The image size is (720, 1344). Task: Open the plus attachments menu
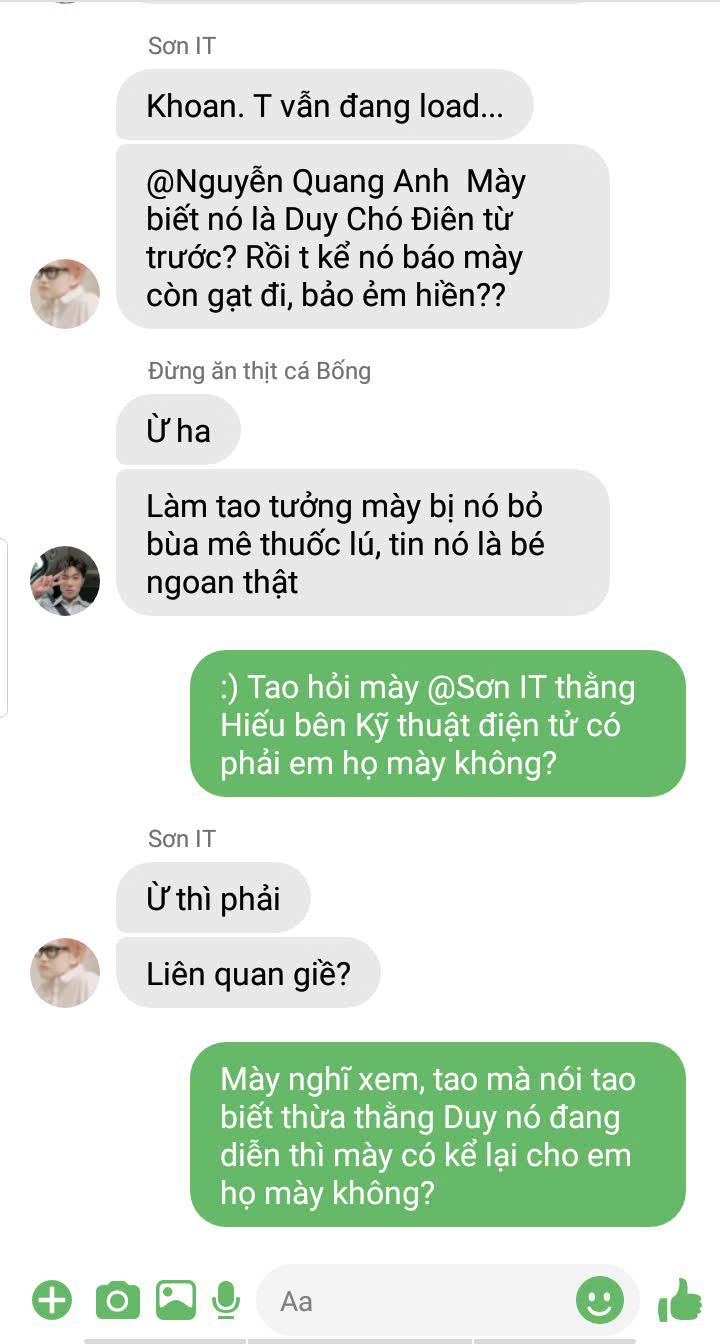[52, 1300]
